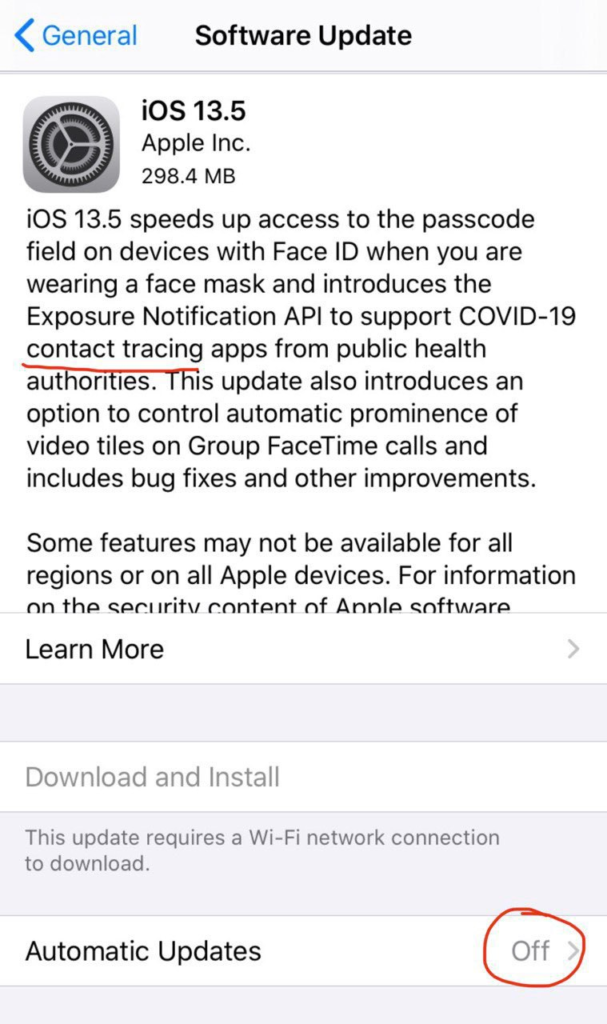
Task: Tap Download and Install
Action: 152,777
